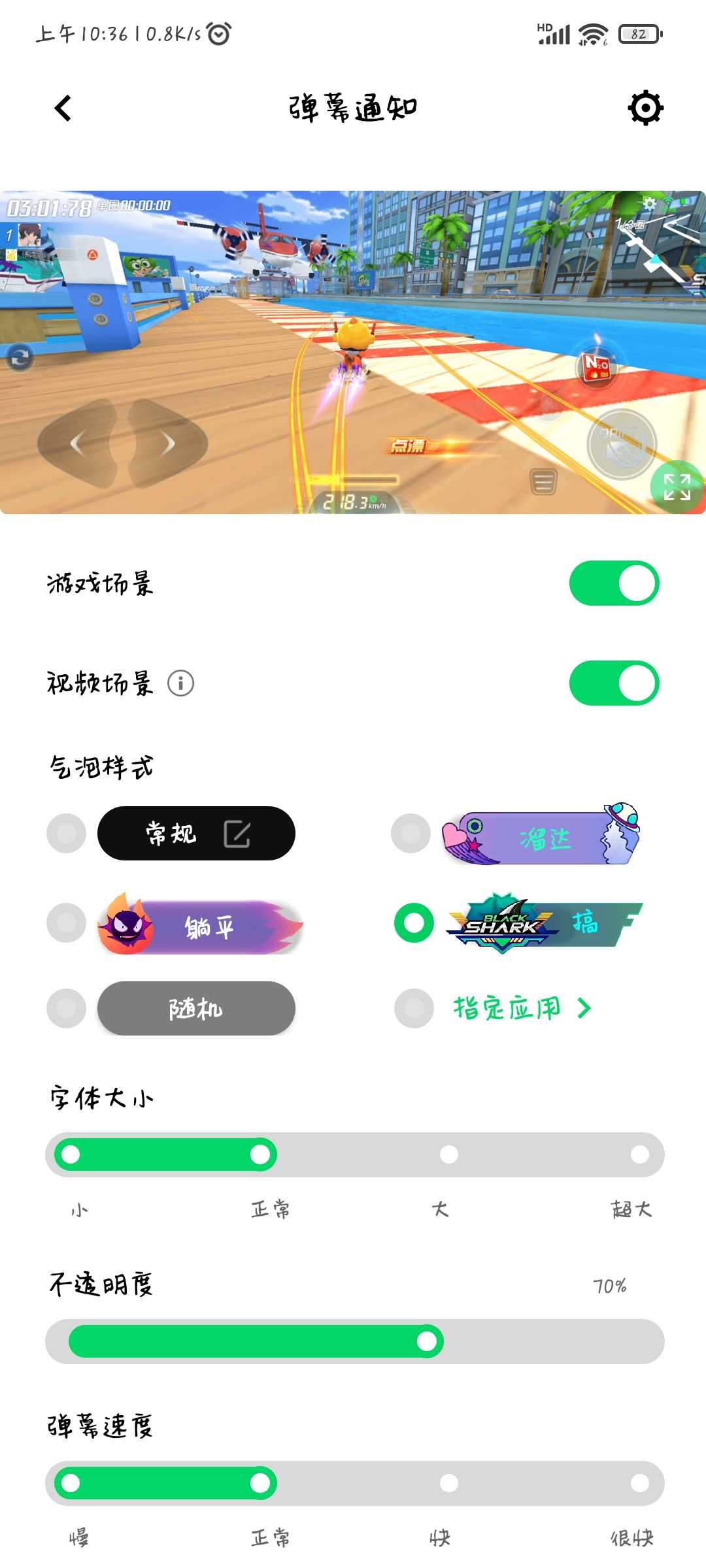Set font size to 大

pyautogui.click(x=448, y=1154)
